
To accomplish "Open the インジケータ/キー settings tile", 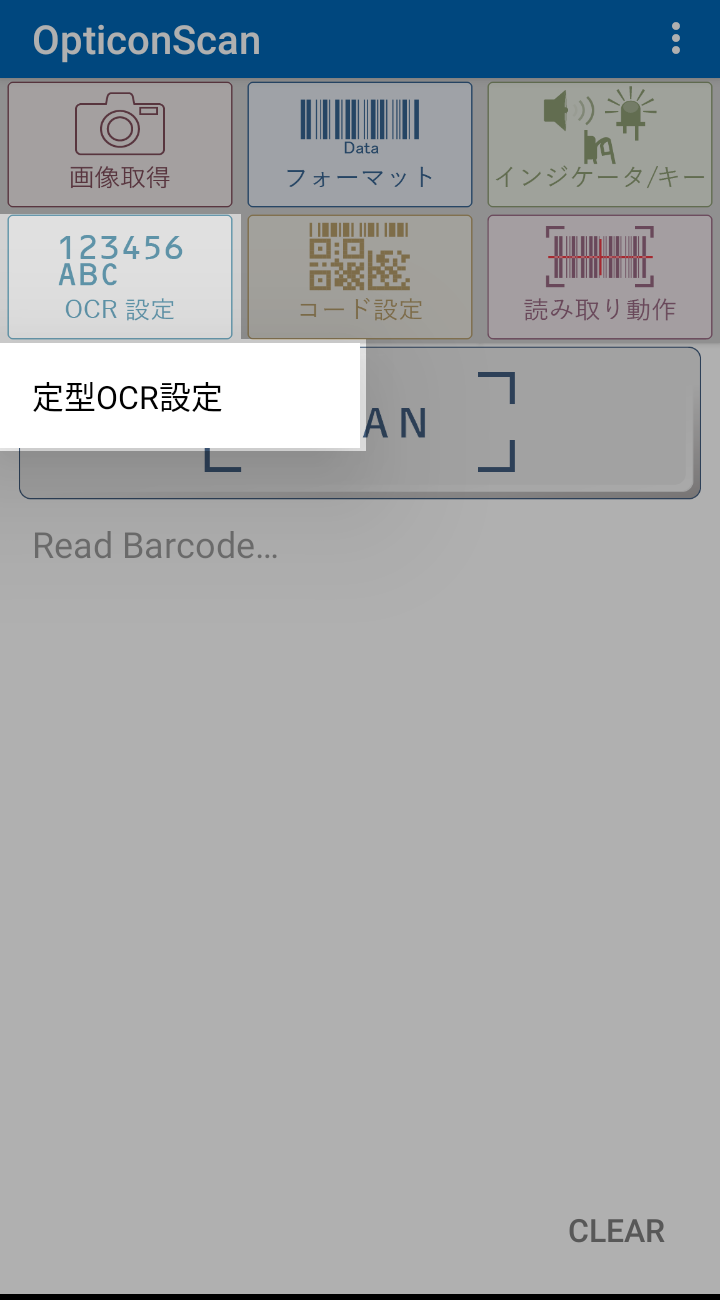I will pos(600,144).
